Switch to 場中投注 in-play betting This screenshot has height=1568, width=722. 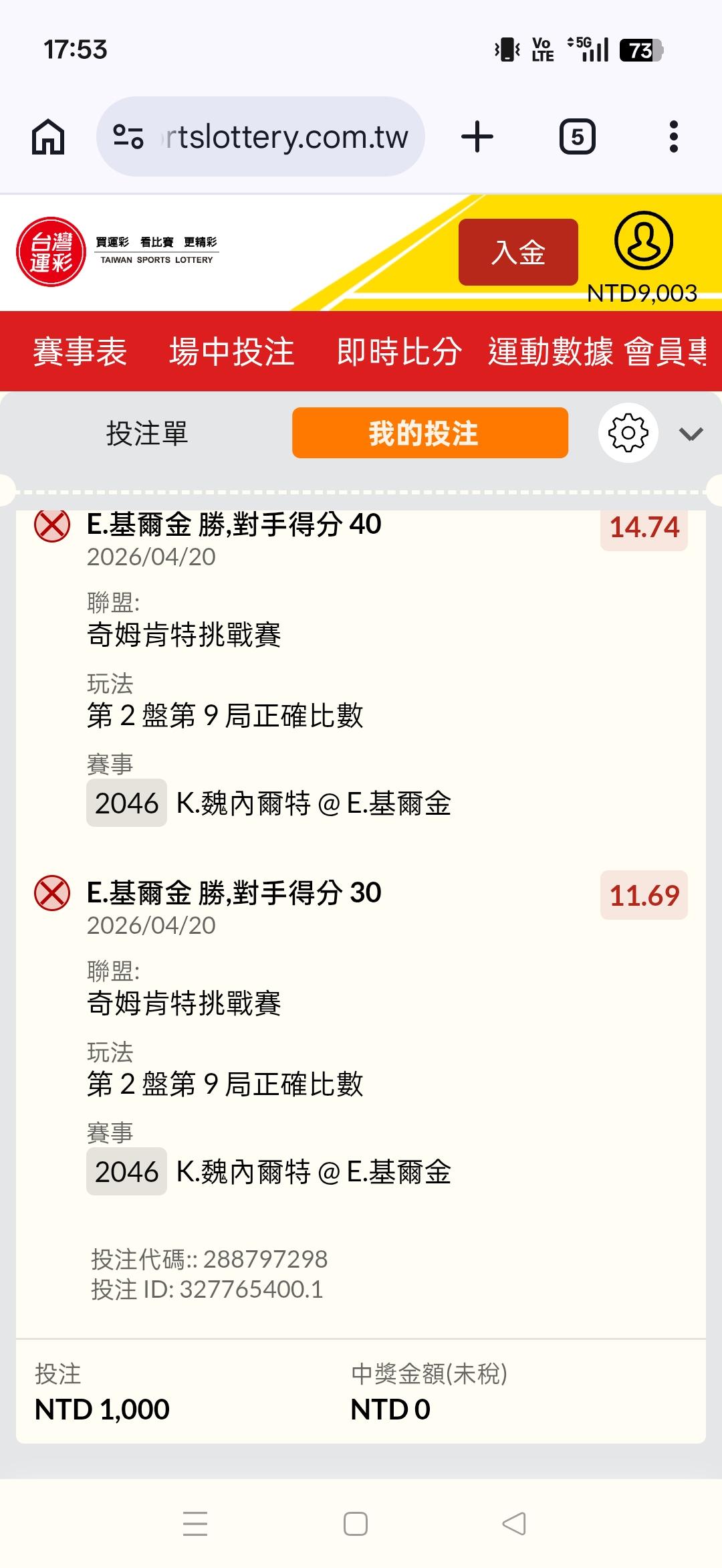[232, 352]
